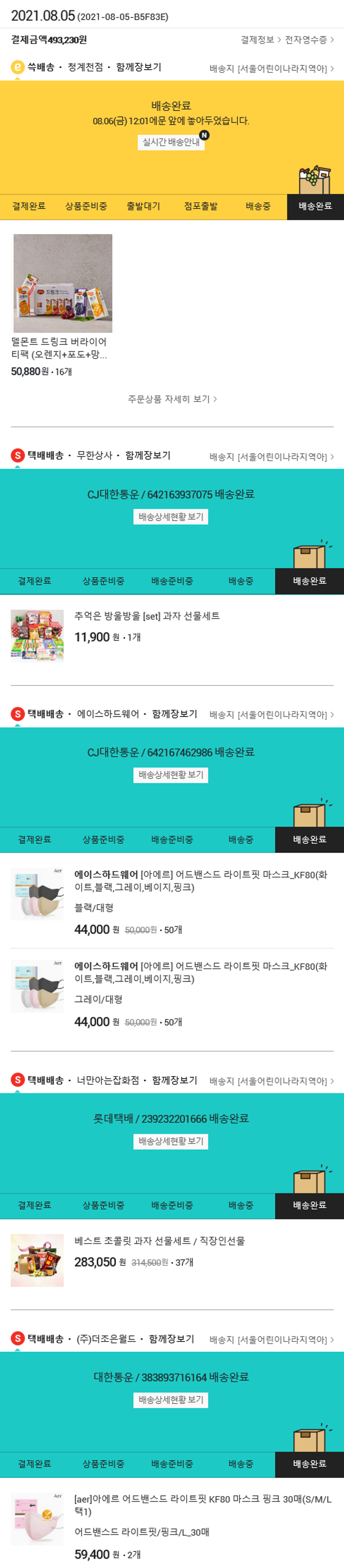Open the 그레이/대형 마스크 item
Image resolution: width=344 pixels, height=1568 pixels.
click(200, 973)
